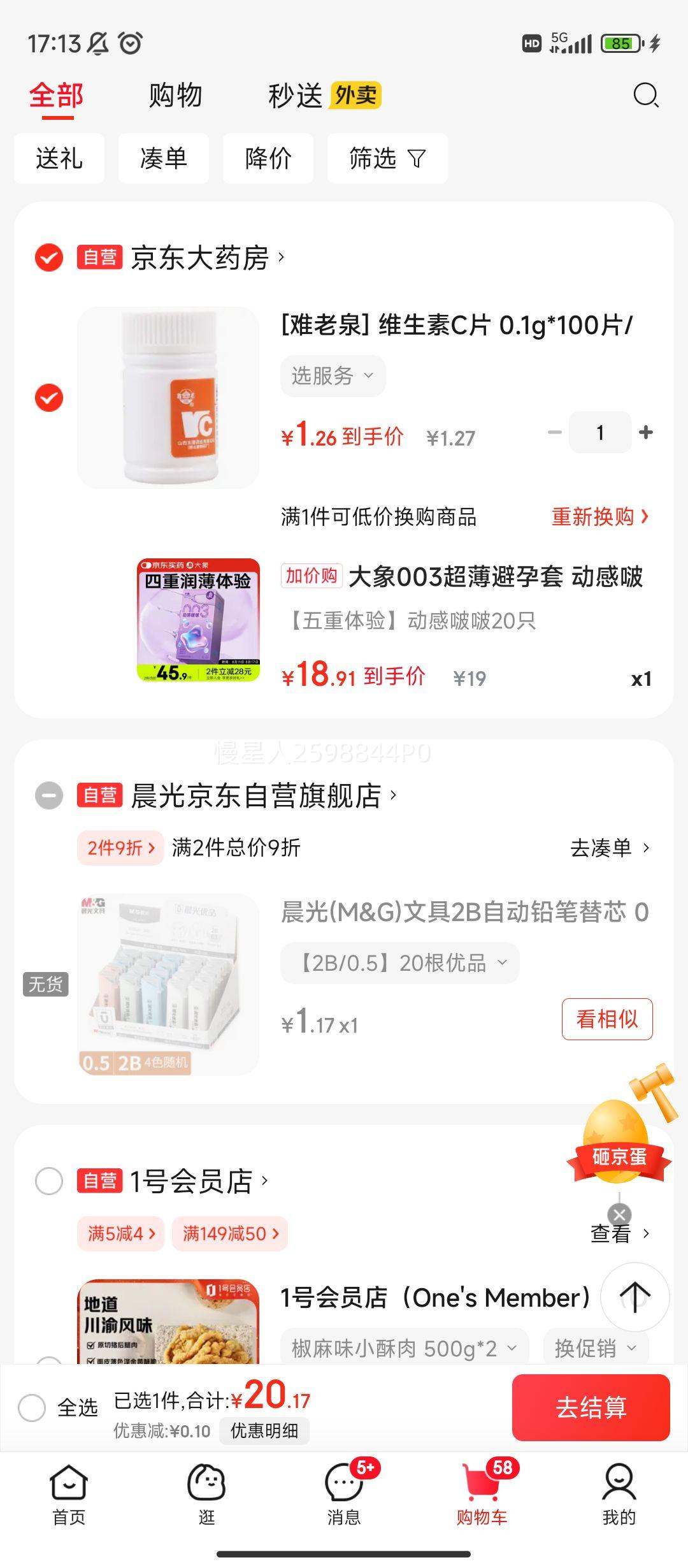Proceed to checkout with 去结算
688x1568 pixels.
[591, 1407]
